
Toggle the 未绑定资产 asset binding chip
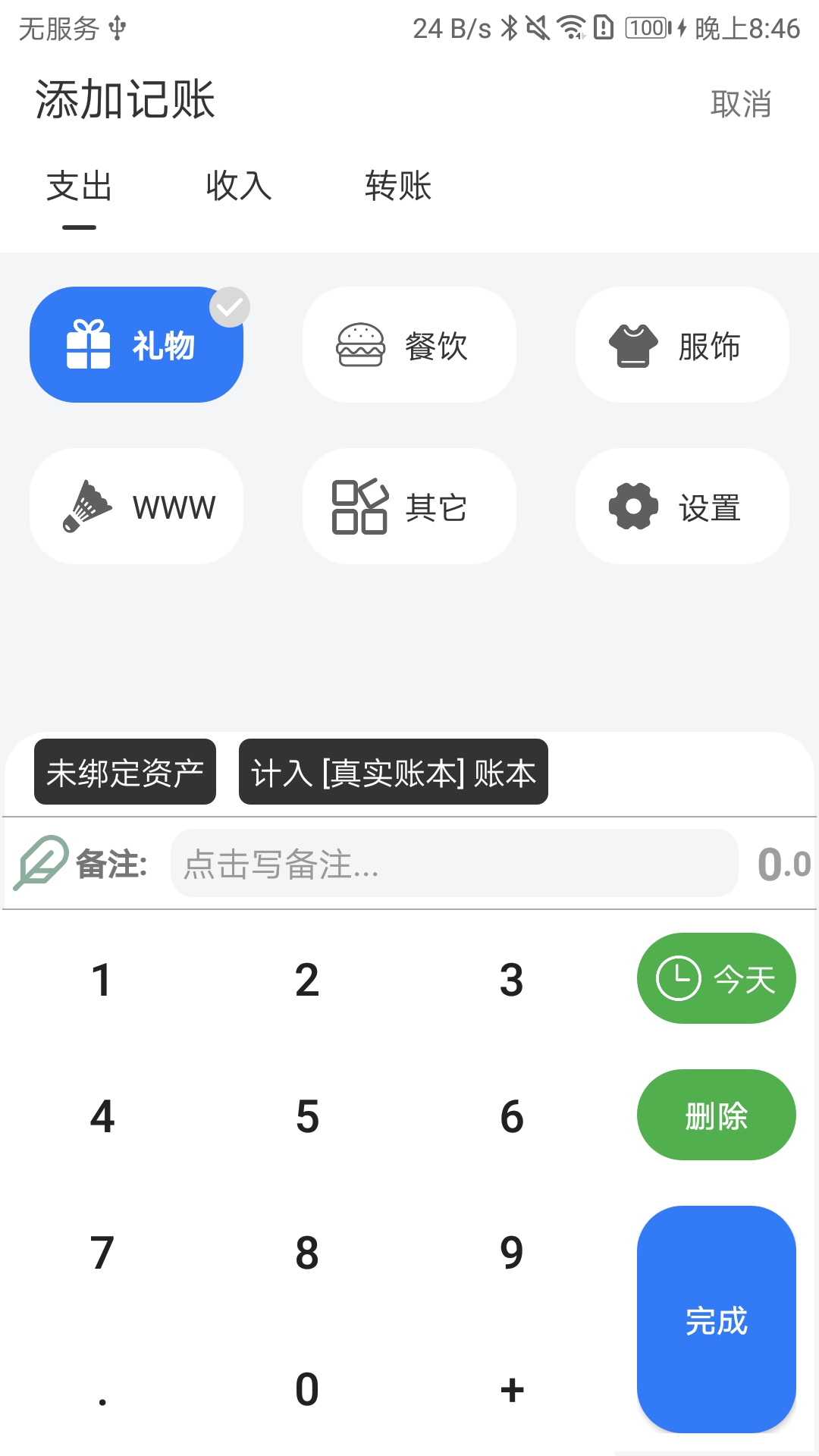pos(124,772)
